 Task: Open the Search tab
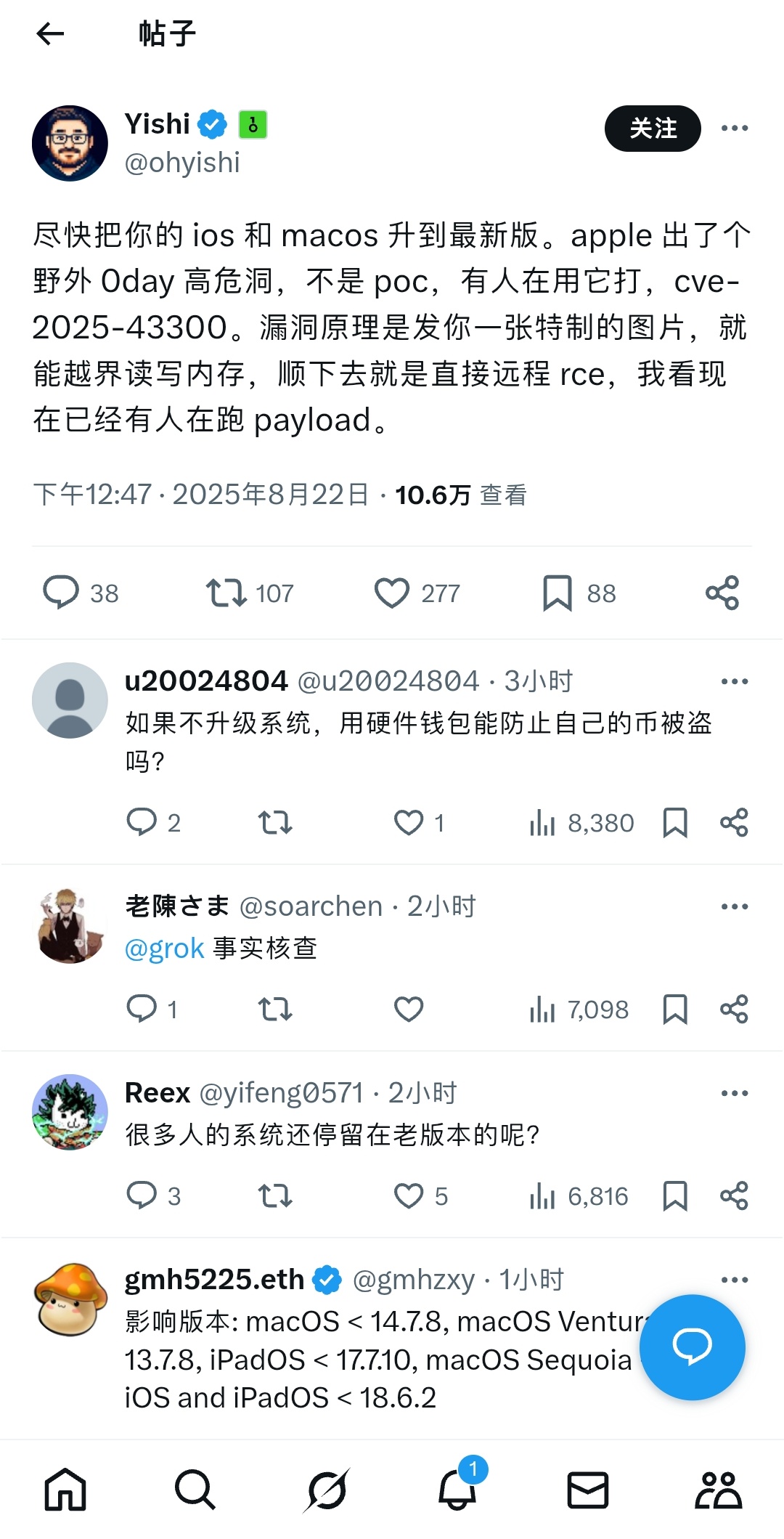pyautogui.click(x=195, y=1490)
